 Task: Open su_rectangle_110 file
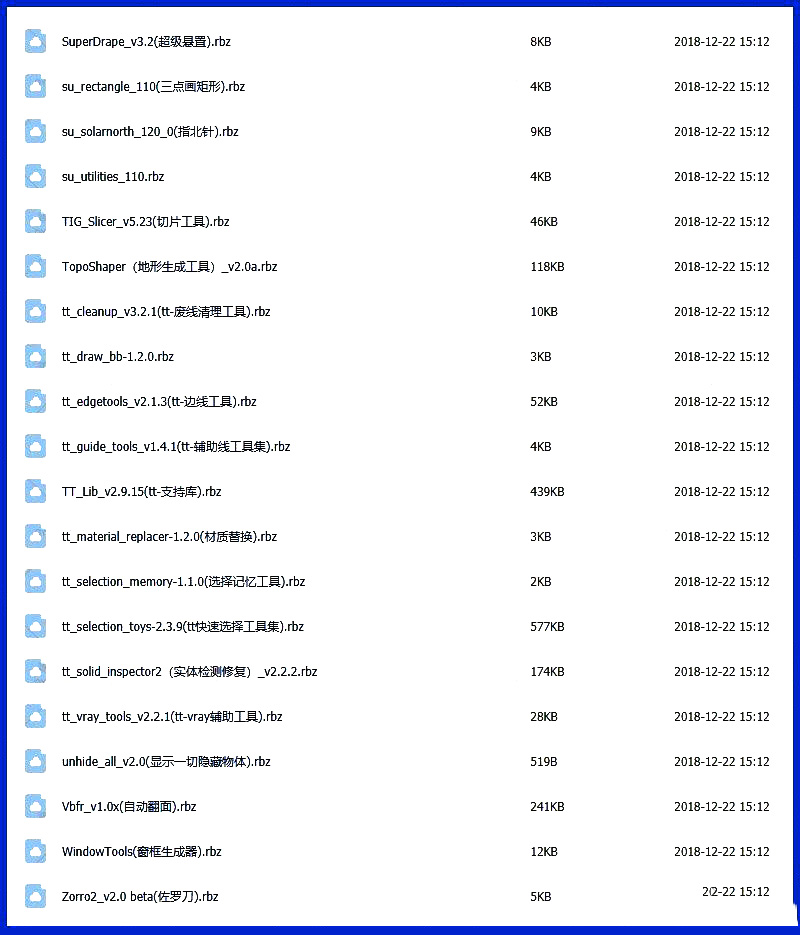coord(153,87)
